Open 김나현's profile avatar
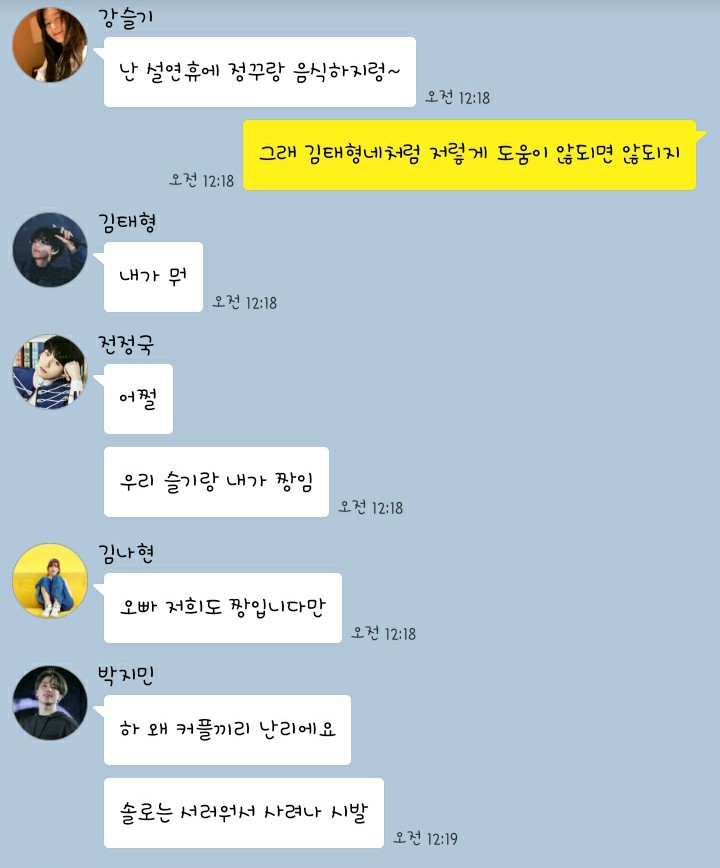 coord(49,580)
